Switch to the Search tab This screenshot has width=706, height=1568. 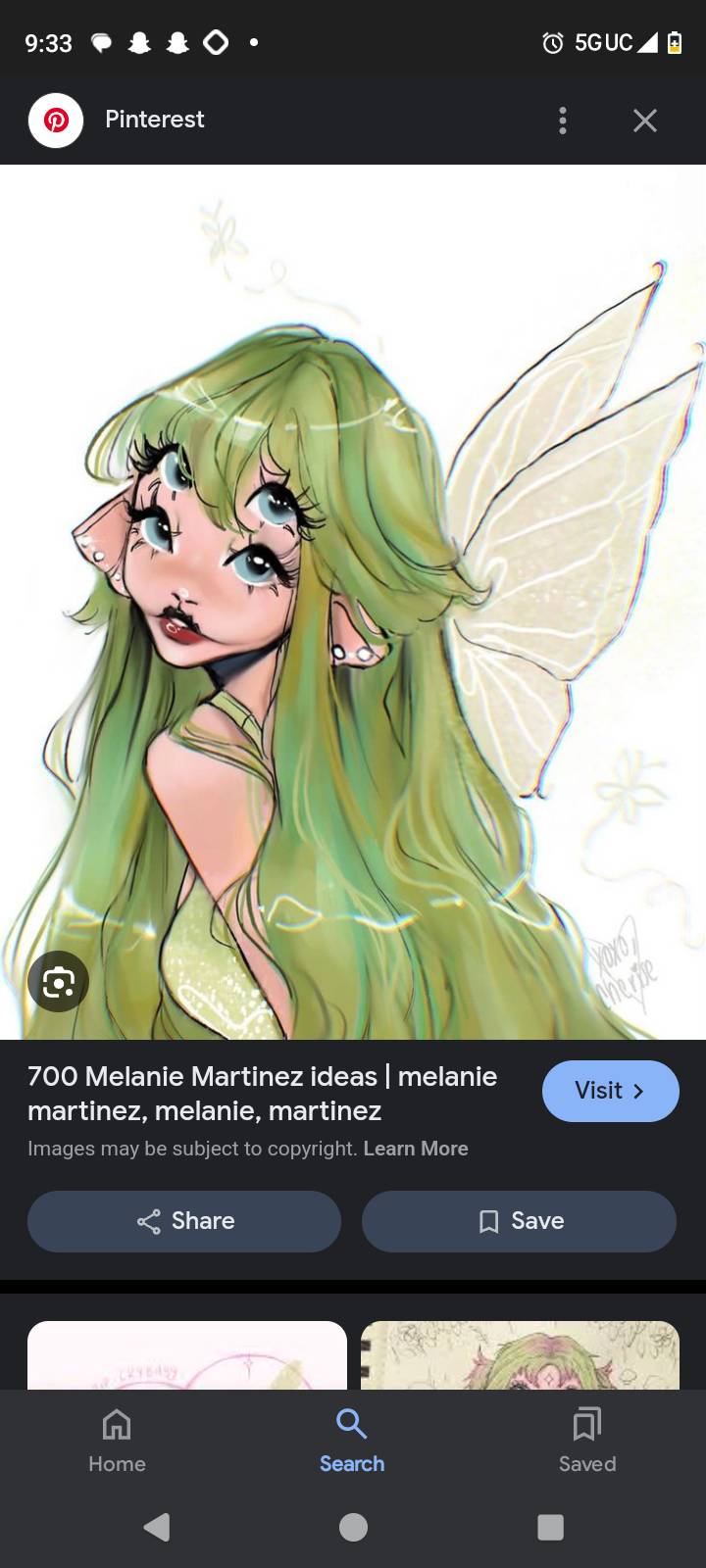point(352,1440)
